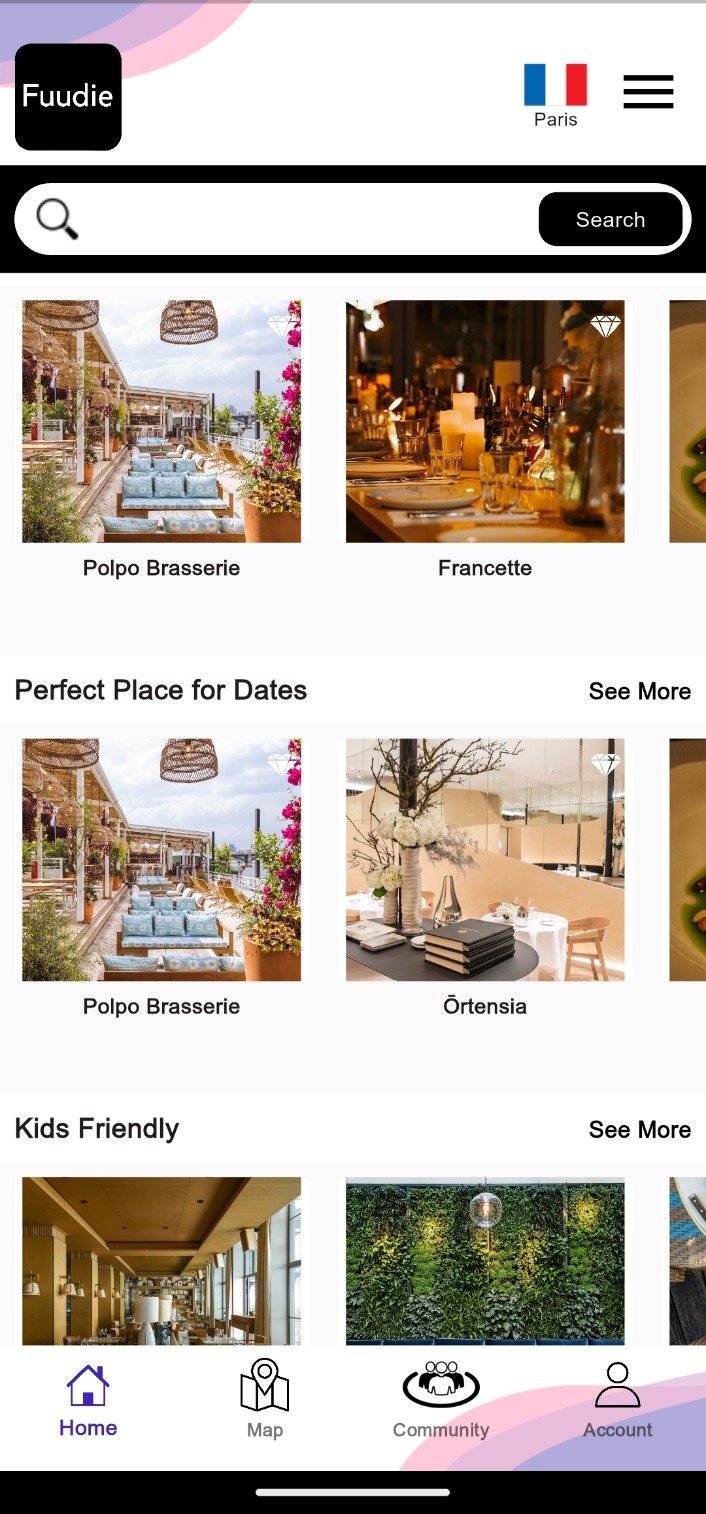Change the city from Paris

pyautogui.click(x=555, y=95)
